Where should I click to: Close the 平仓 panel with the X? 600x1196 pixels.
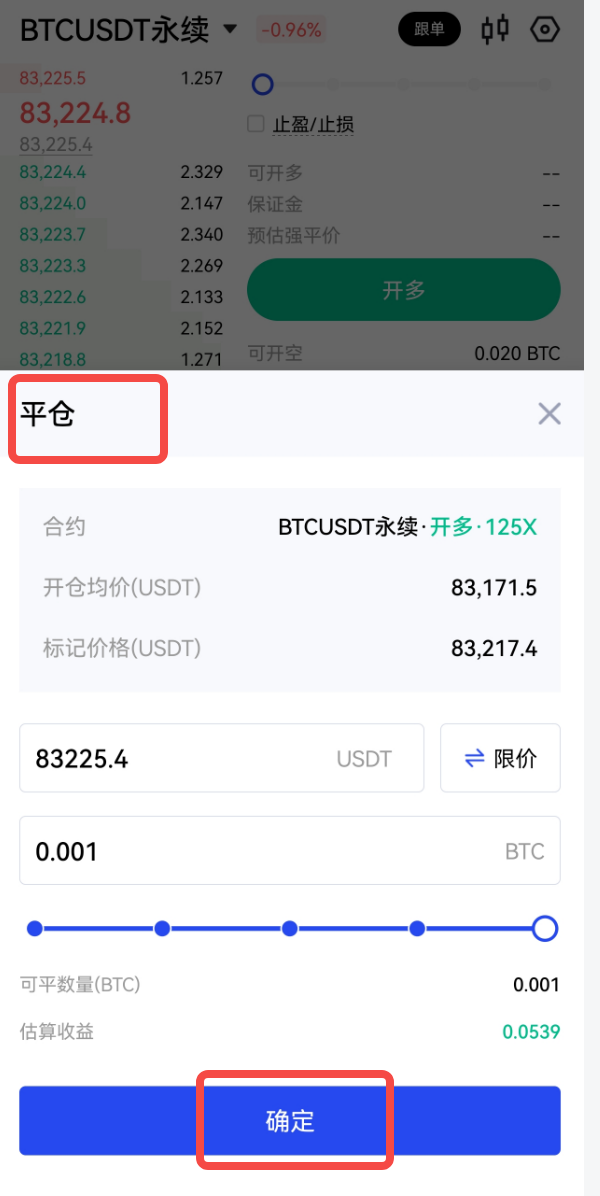pos(549,414)
